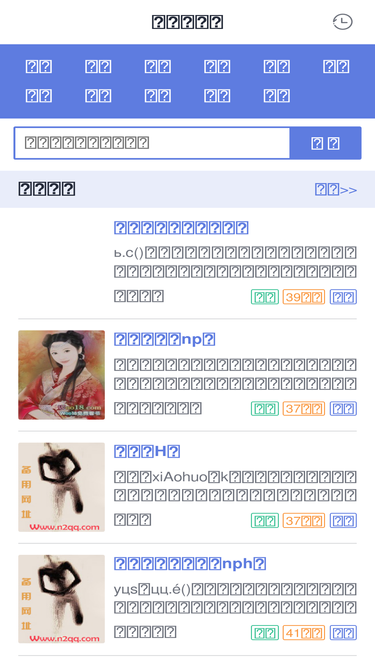Image resolution: width=375 pixels, height=667 pixels.
Task: Open the novel title containing letter H
Action: tap(147, 451)
